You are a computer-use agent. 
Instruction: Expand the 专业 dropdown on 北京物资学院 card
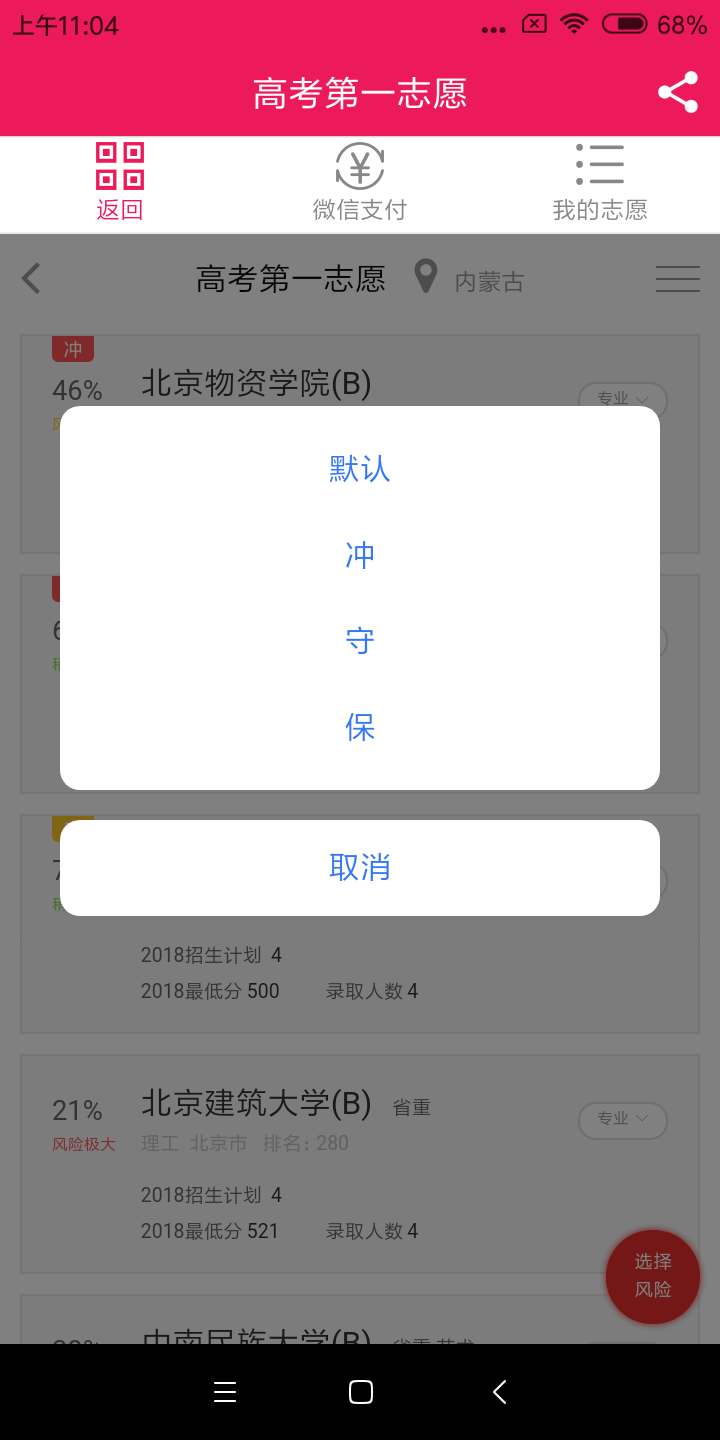point(622,398)
